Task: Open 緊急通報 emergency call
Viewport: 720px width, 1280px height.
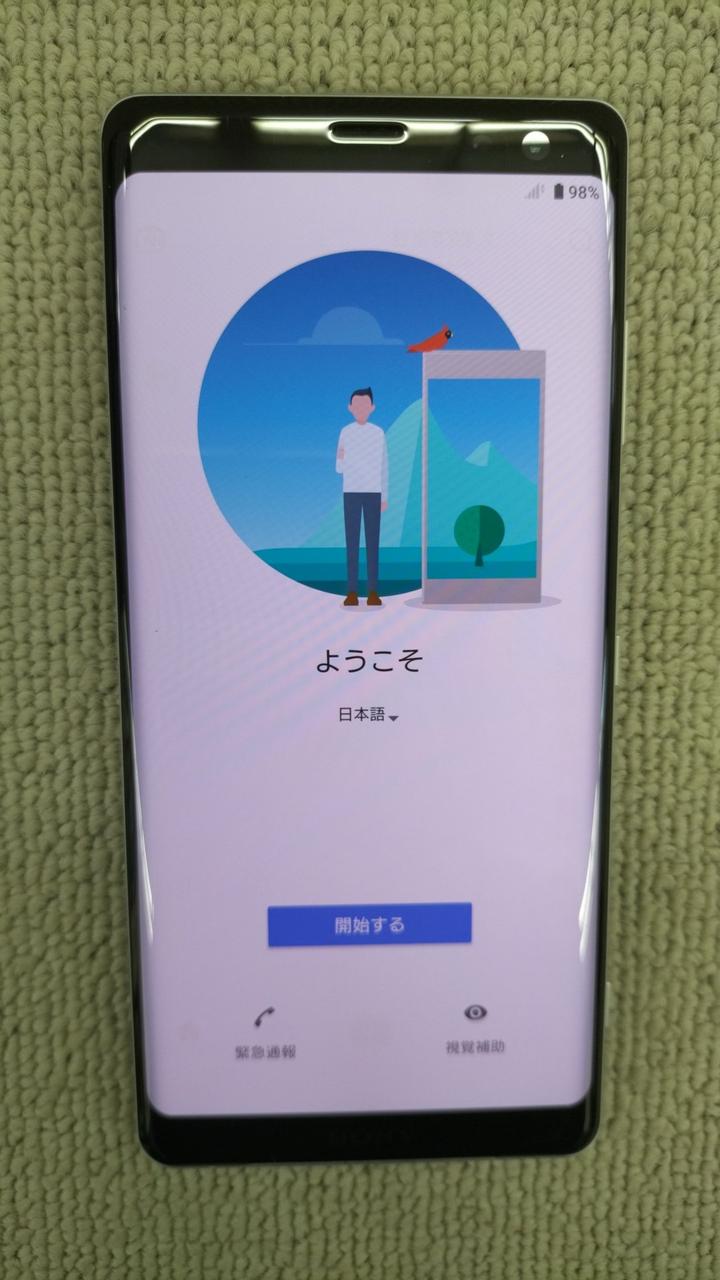Action: (x=265, y=1033)
